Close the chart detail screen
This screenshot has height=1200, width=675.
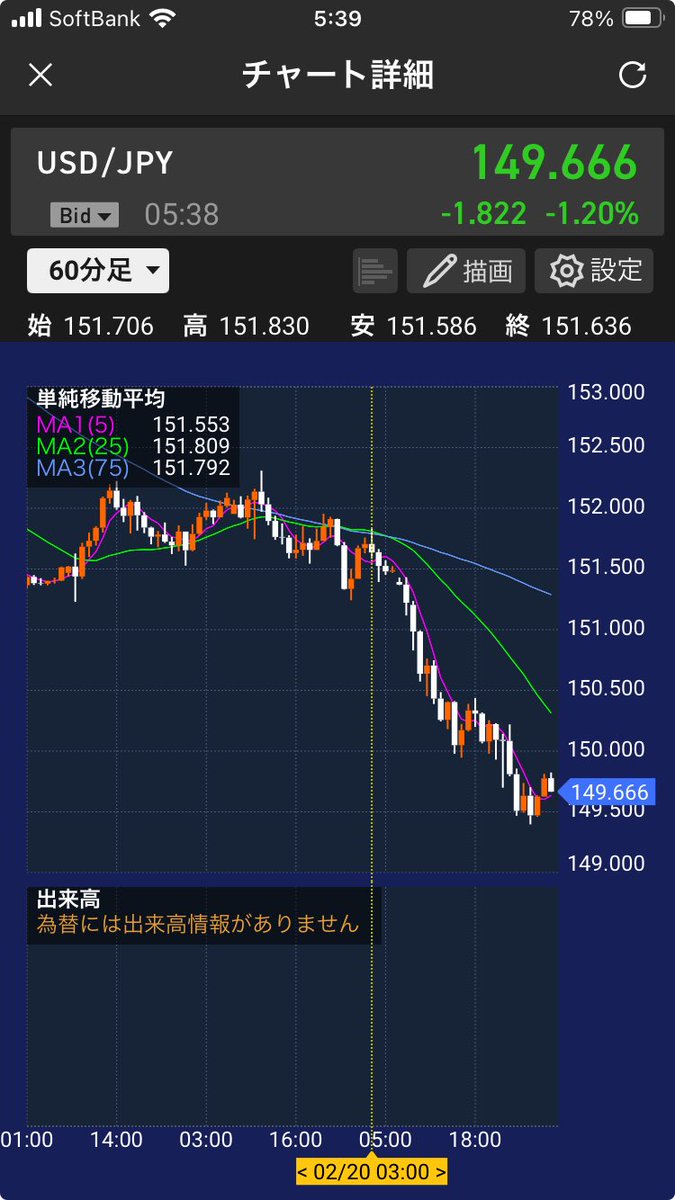click(40, 75)
